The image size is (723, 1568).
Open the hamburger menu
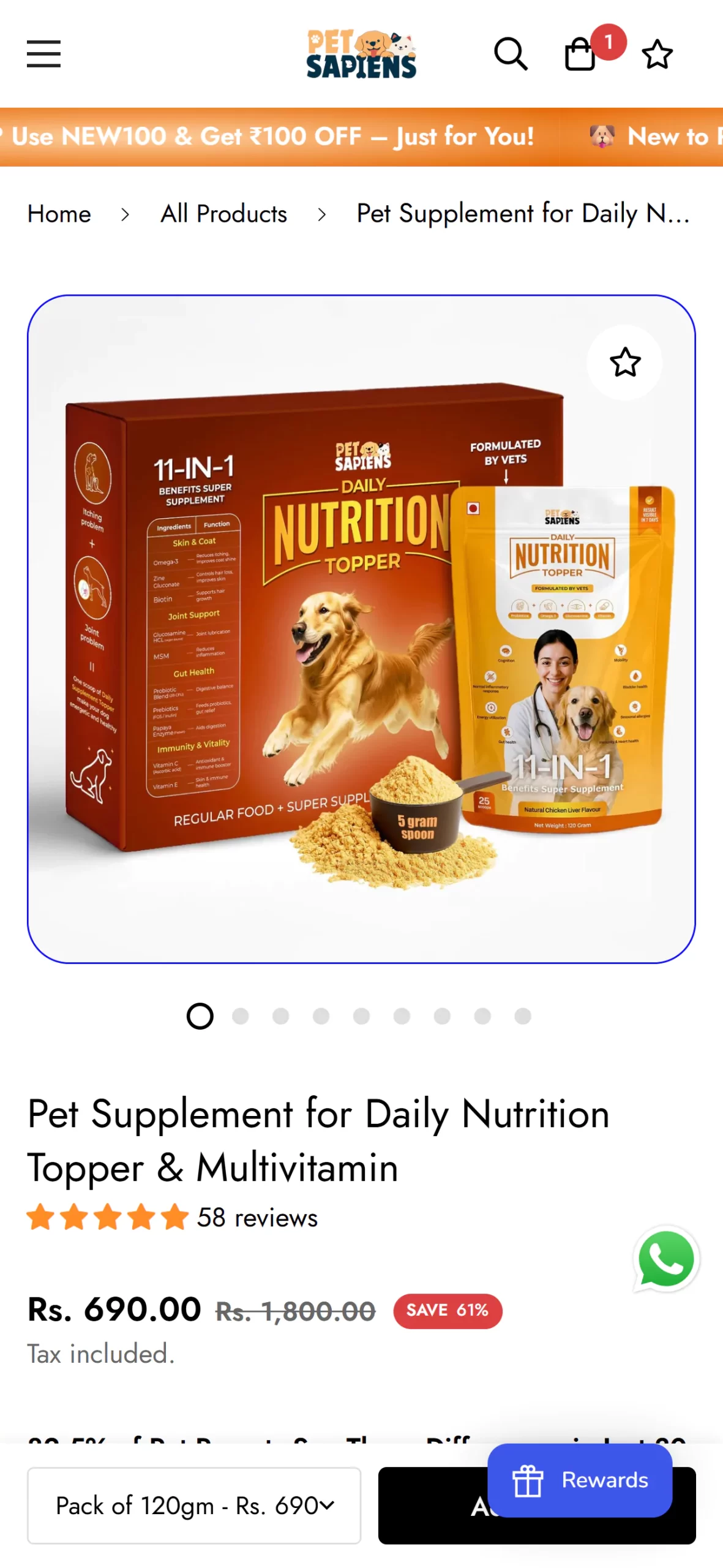click(43, 54)
